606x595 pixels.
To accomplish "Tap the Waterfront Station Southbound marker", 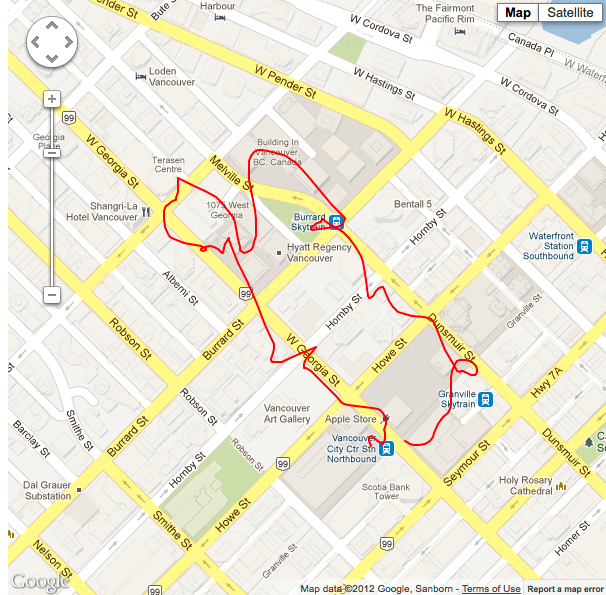I will point(584,246).
